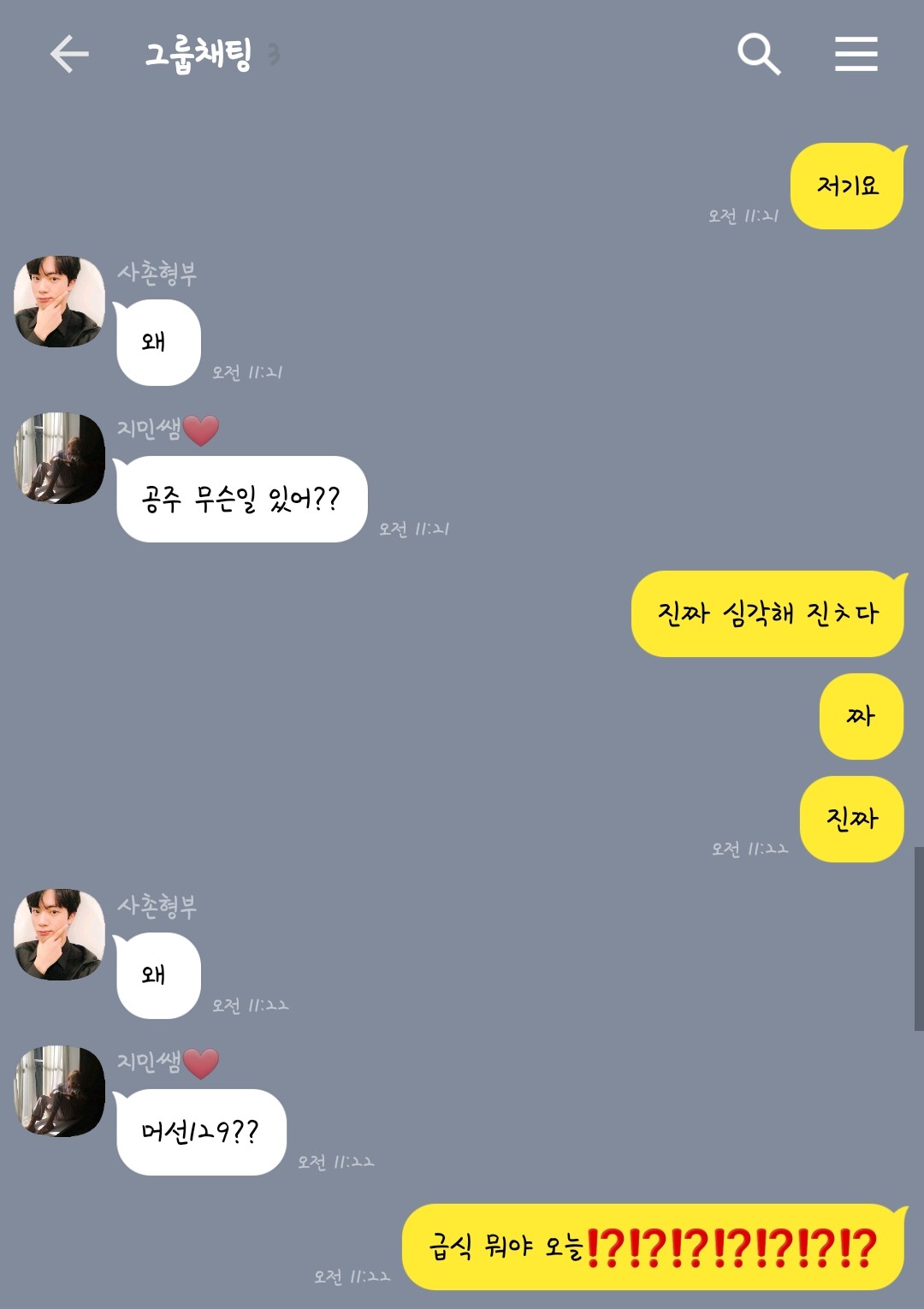Screen dimensions: 924x1309
Task: Open 사촌형부's profile photo by the 11:21 message
Action: click(x=59, y=302)
